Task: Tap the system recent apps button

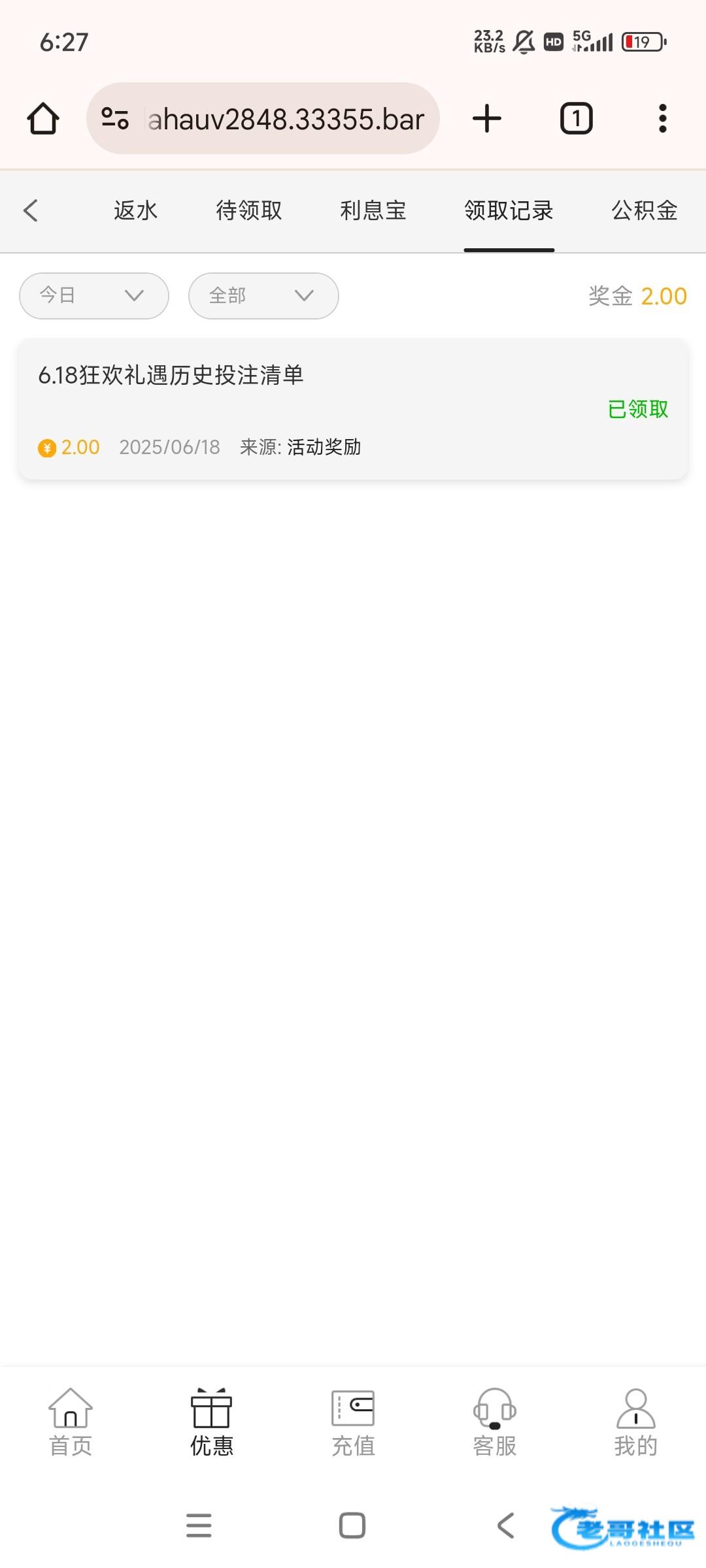Action: pos(199,1526)
